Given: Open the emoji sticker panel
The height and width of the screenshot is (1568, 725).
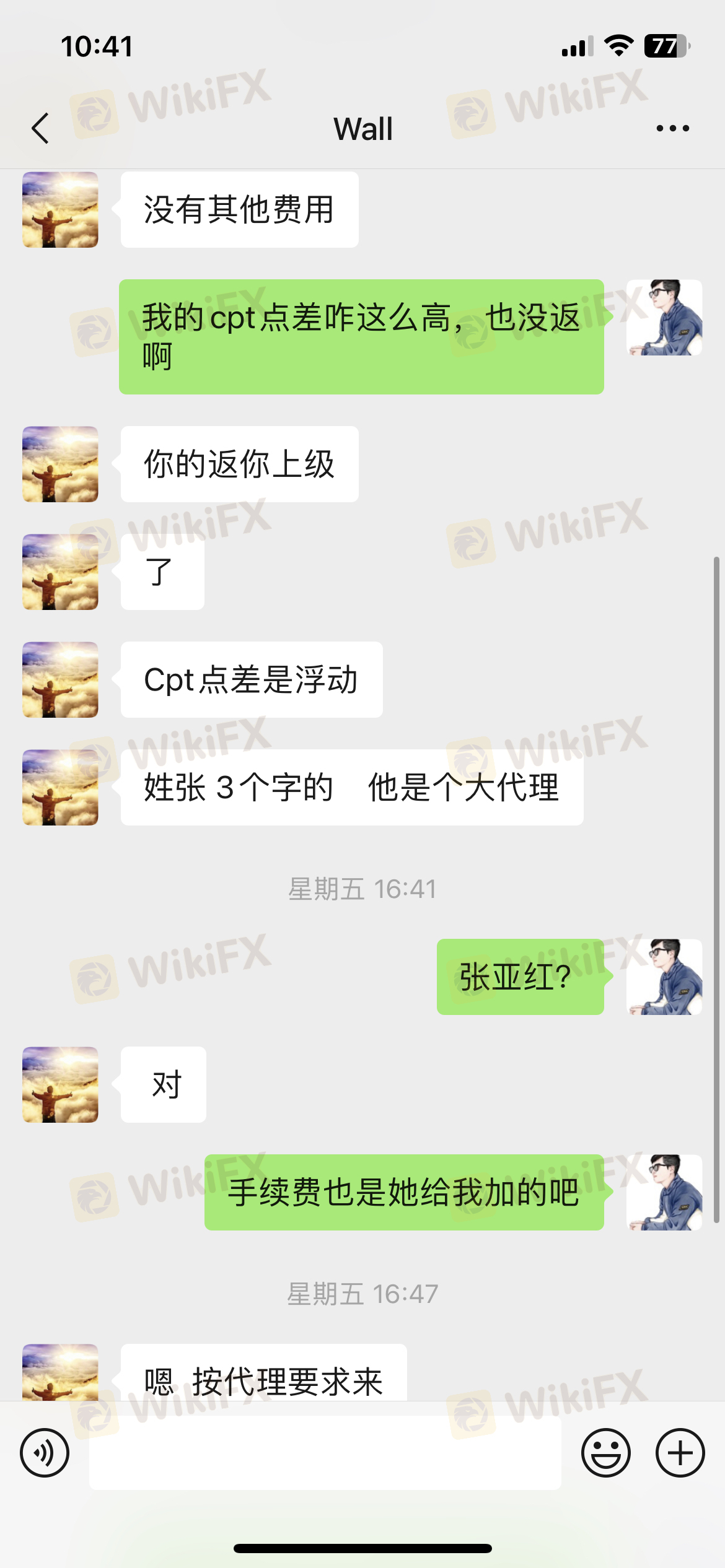Looking at the screenshot, I should (x=605, y=1453).
